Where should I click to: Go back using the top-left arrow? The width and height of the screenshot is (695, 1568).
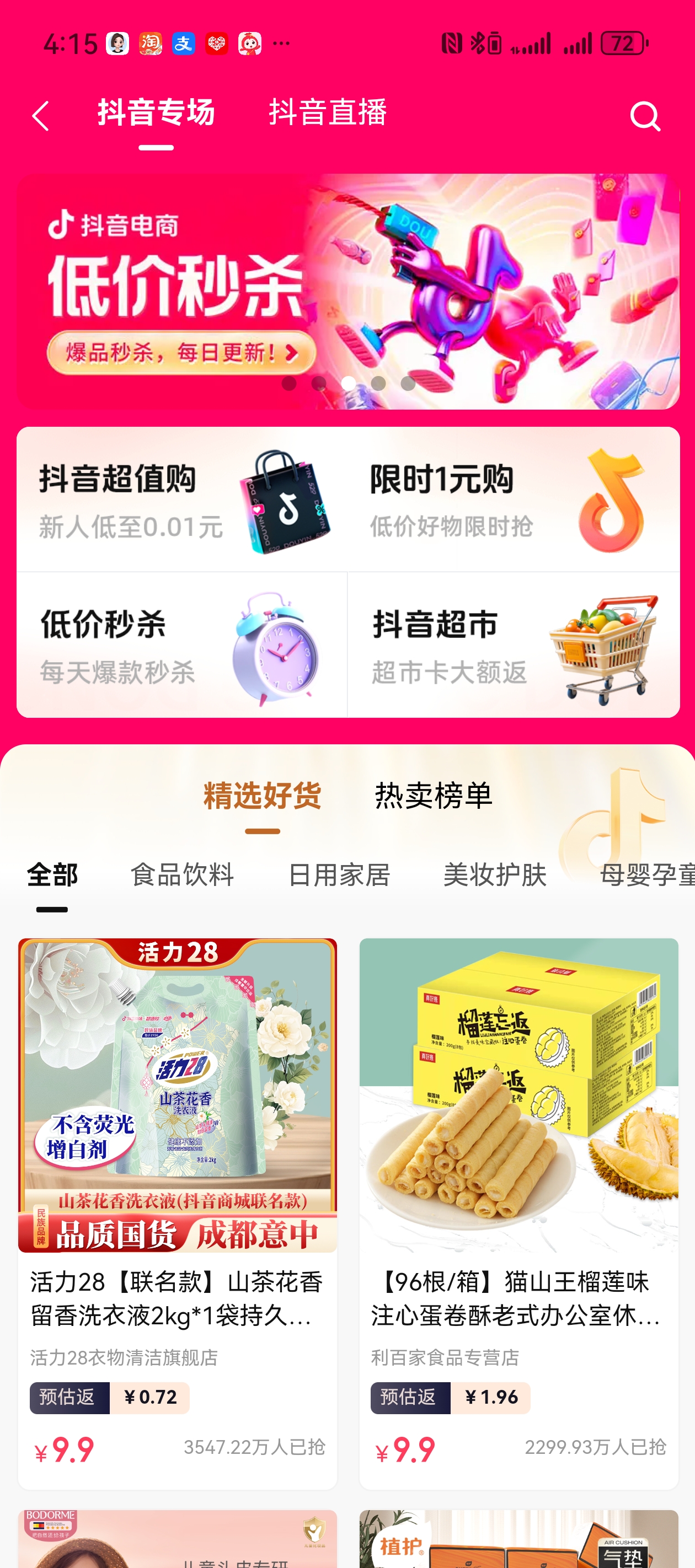pos(40,116)
